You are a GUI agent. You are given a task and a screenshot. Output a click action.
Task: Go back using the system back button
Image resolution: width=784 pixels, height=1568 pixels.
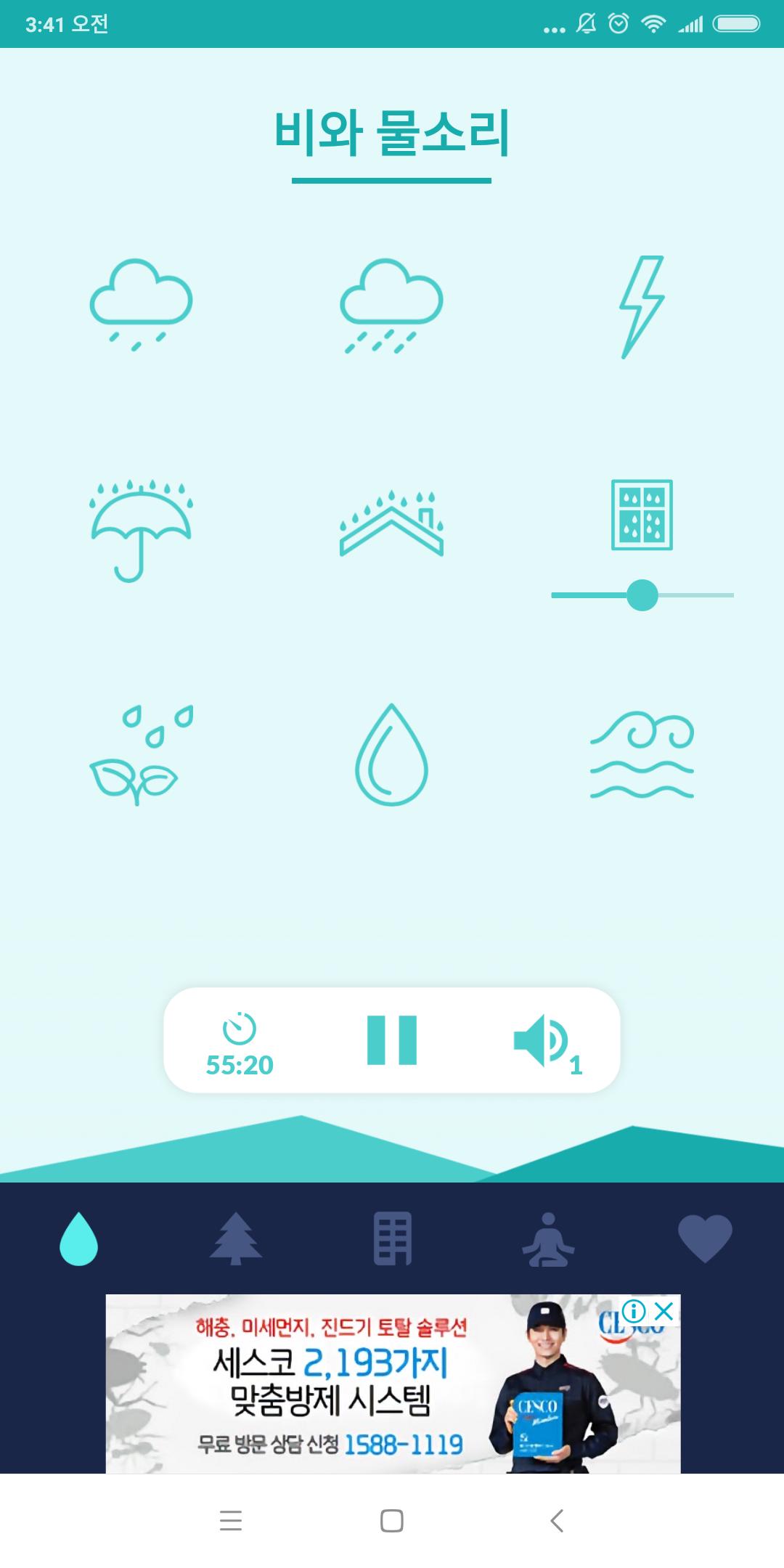click(x=557, y=1520)
